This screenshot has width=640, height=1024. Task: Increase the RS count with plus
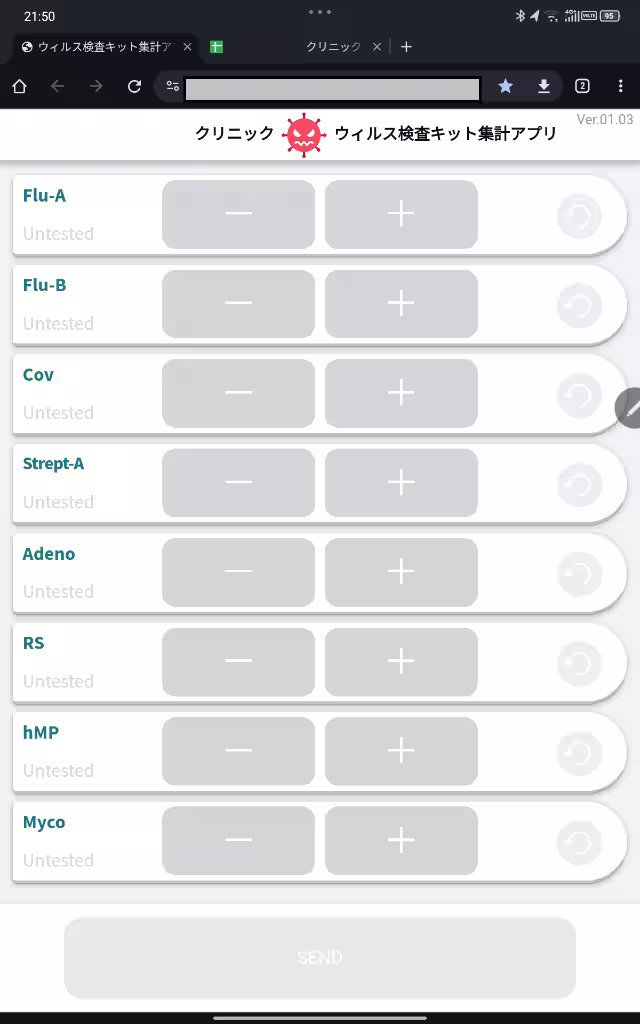[401, 662]
